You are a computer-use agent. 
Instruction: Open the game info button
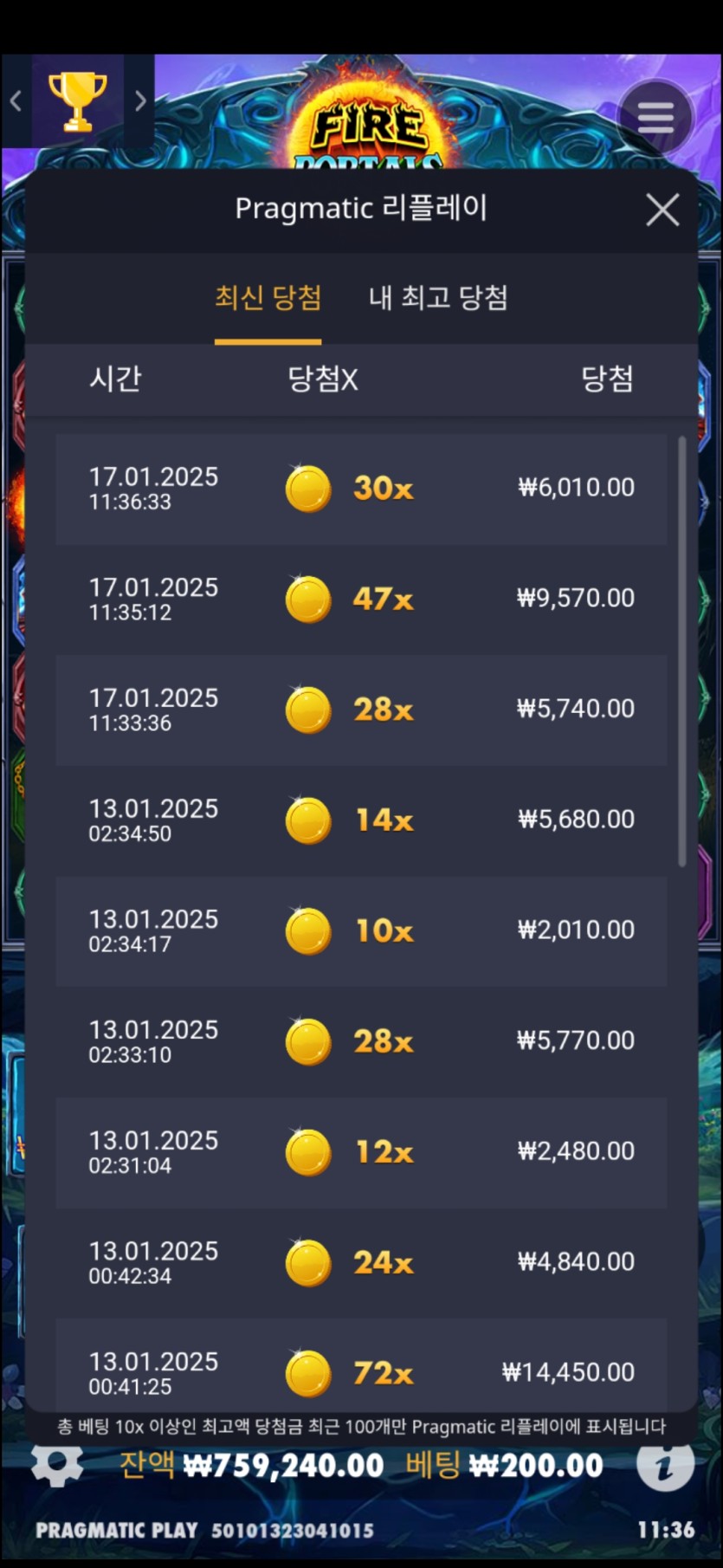(664, 1465)
